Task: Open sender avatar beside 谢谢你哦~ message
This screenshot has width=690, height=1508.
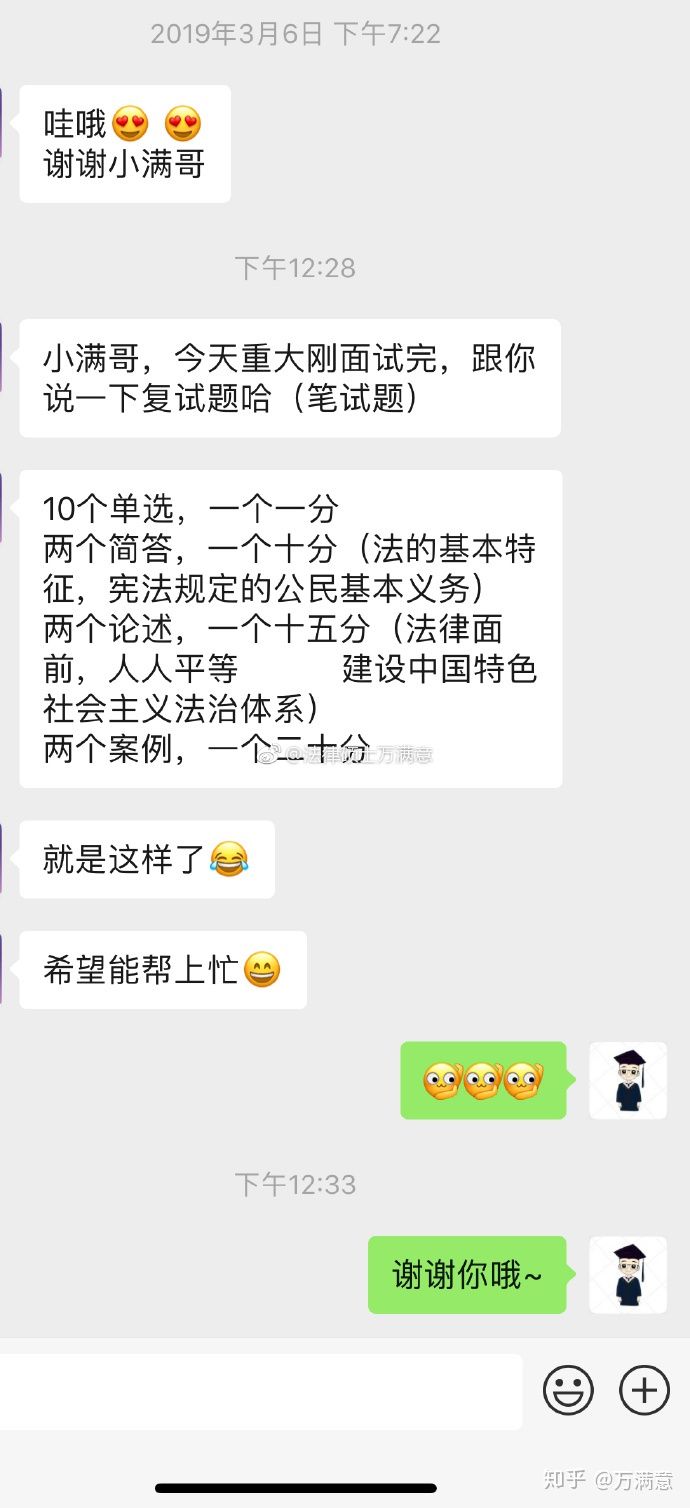Action: (x=628, y=1275)
